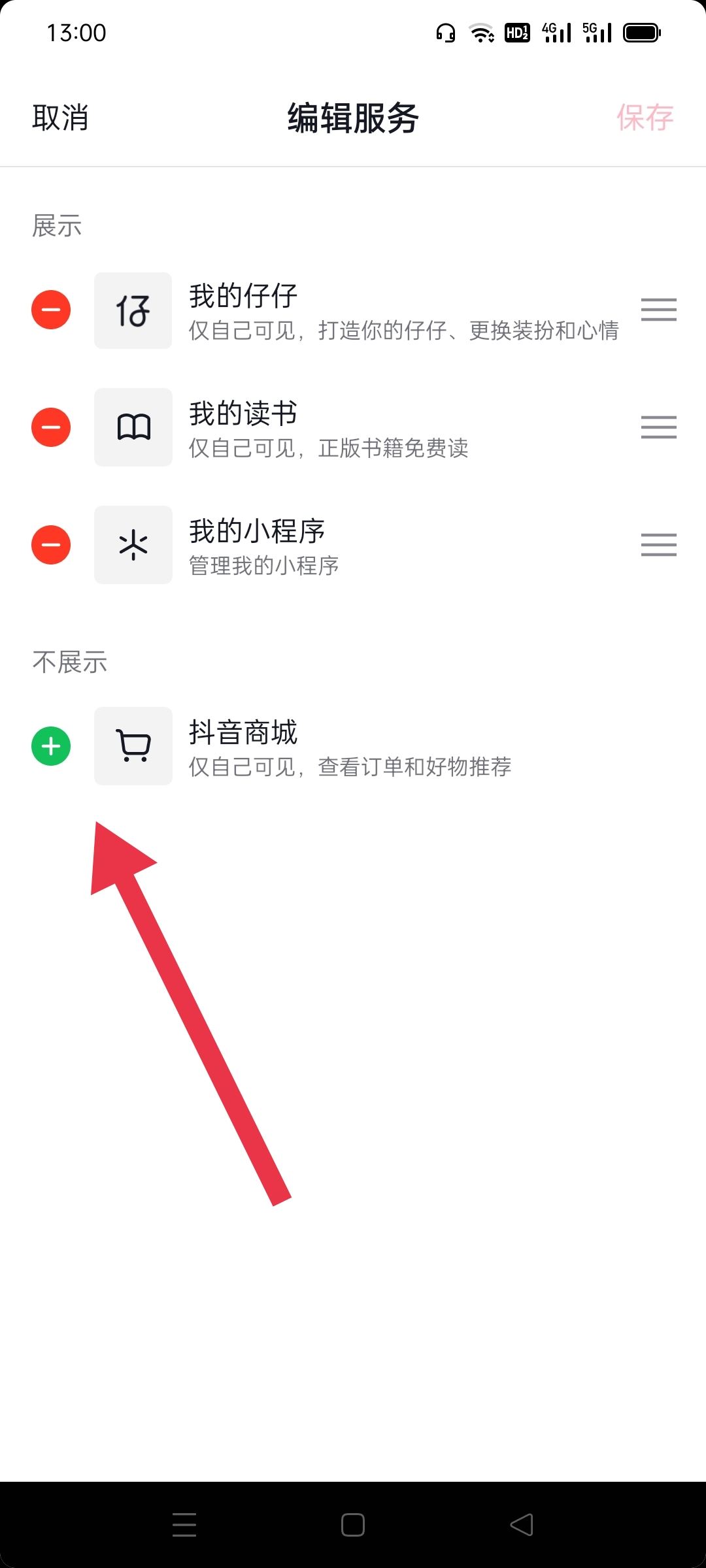
Task: Remove 我的小程序 from shown list
Action: coord(51,545)
